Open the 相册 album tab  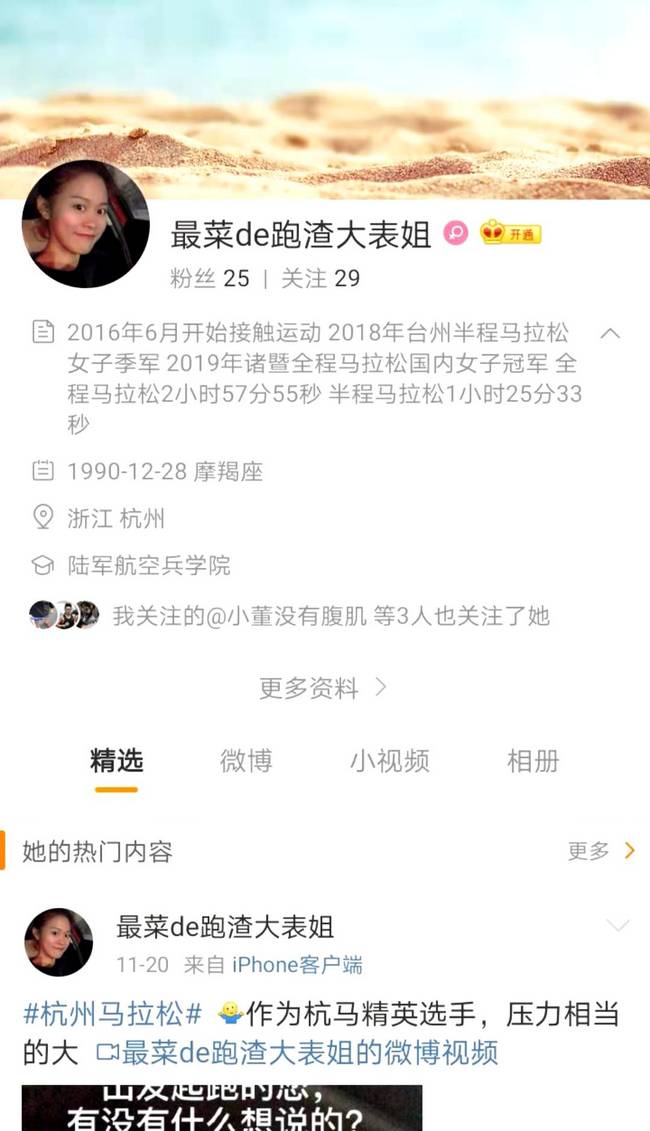point(532,761)
